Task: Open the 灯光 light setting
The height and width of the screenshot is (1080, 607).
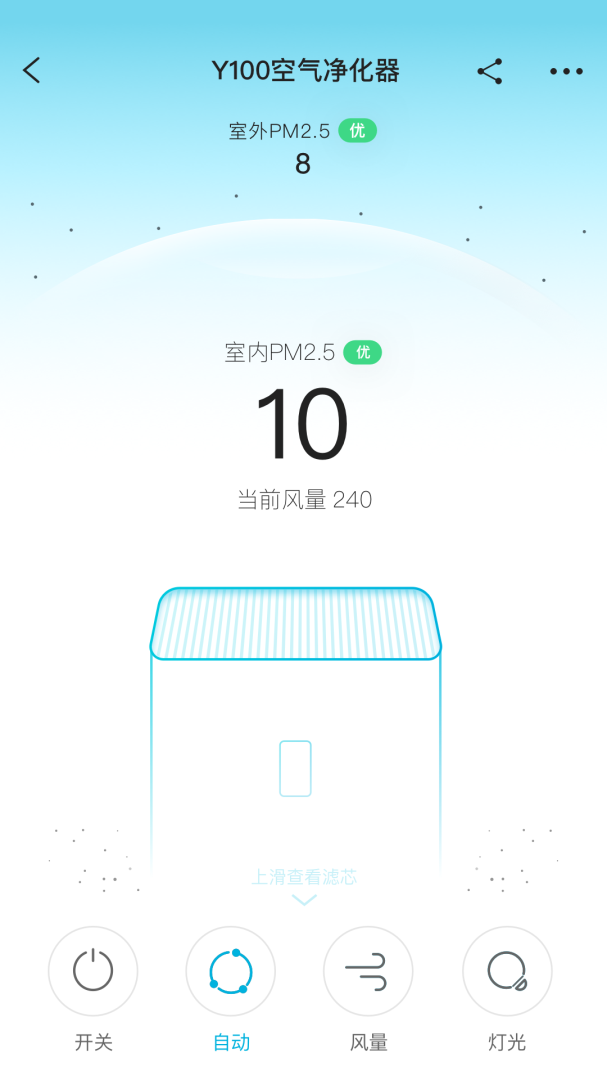Action: pos(506,971)
